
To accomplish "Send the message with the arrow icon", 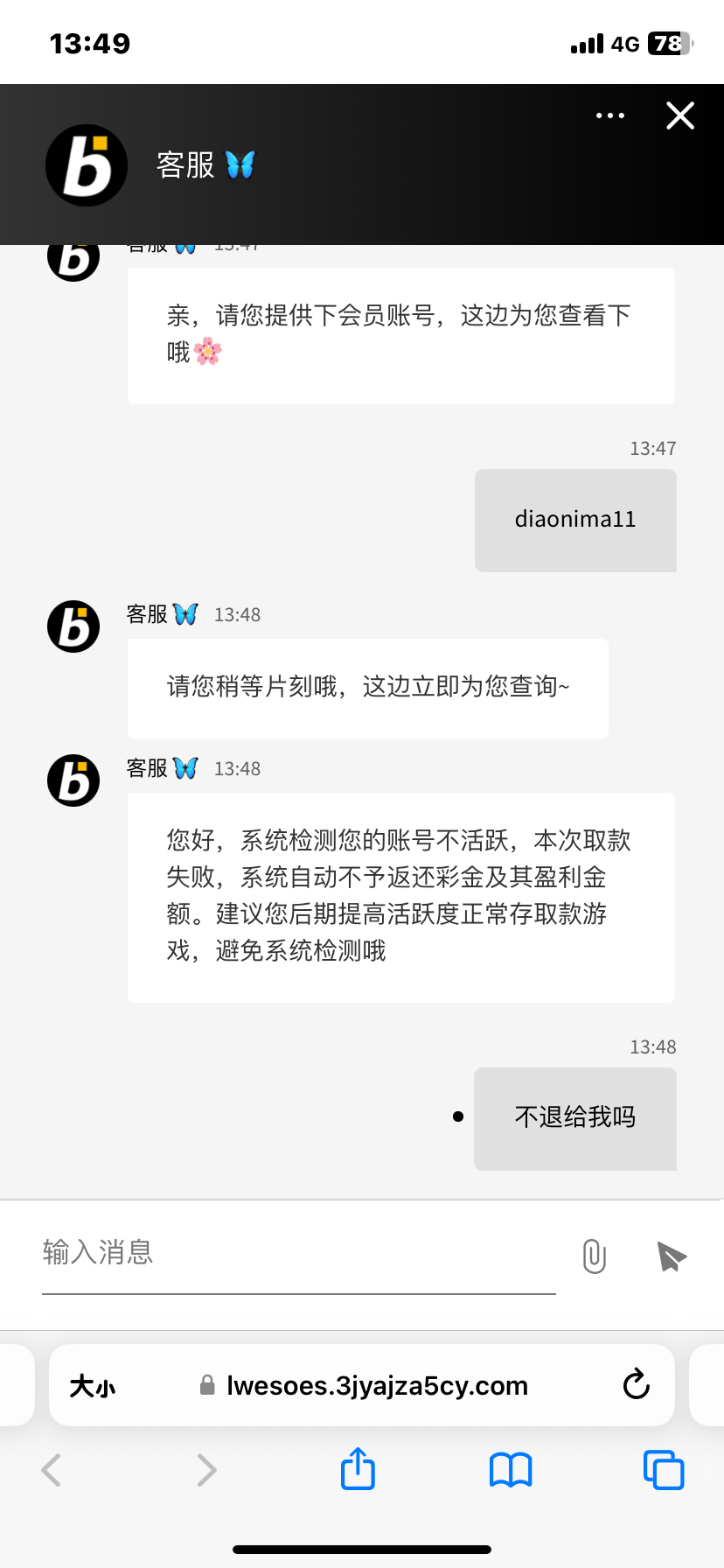I will tap(671, 1256).
